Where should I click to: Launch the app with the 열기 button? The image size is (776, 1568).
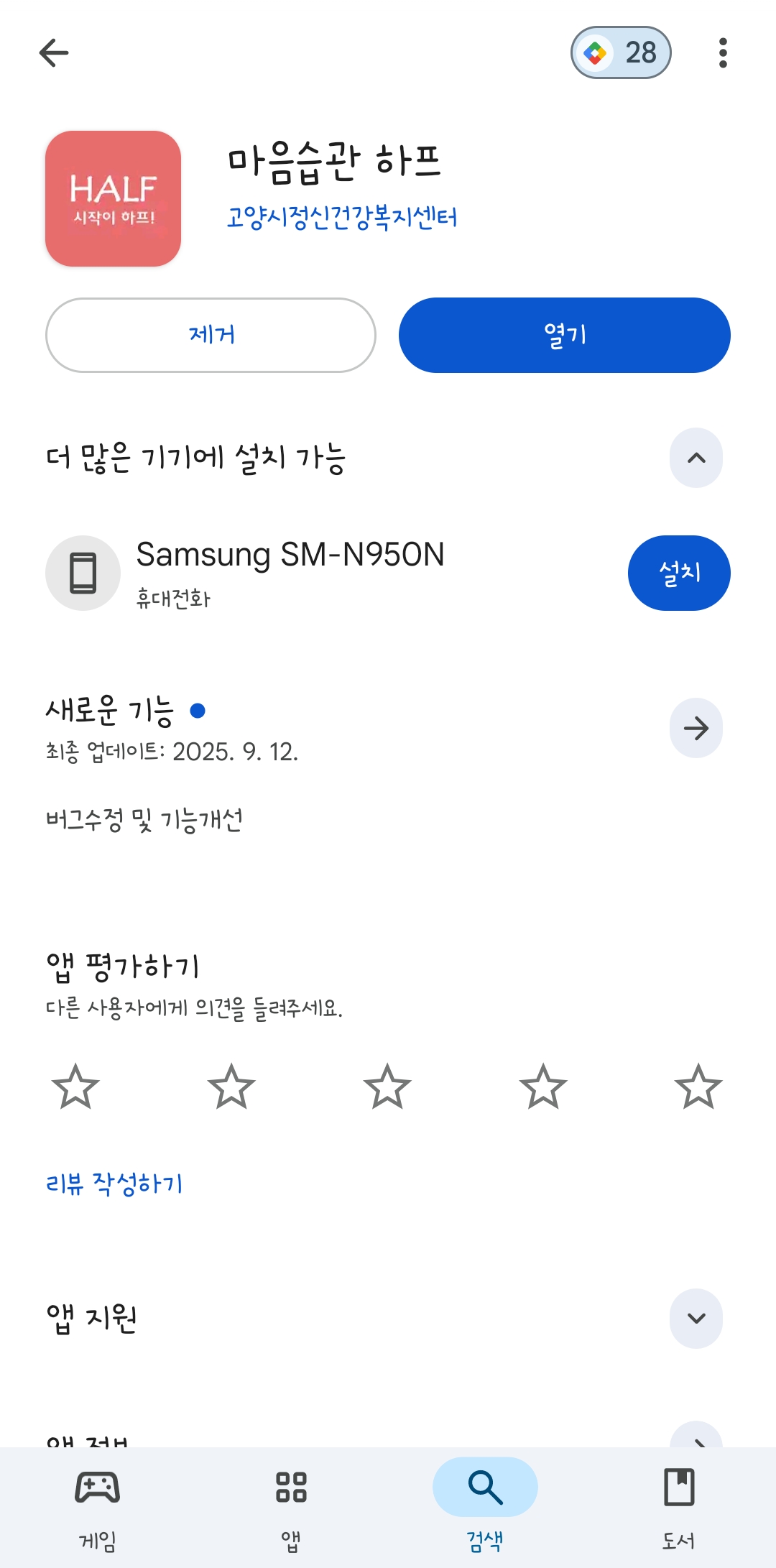(x=564, y=335)
